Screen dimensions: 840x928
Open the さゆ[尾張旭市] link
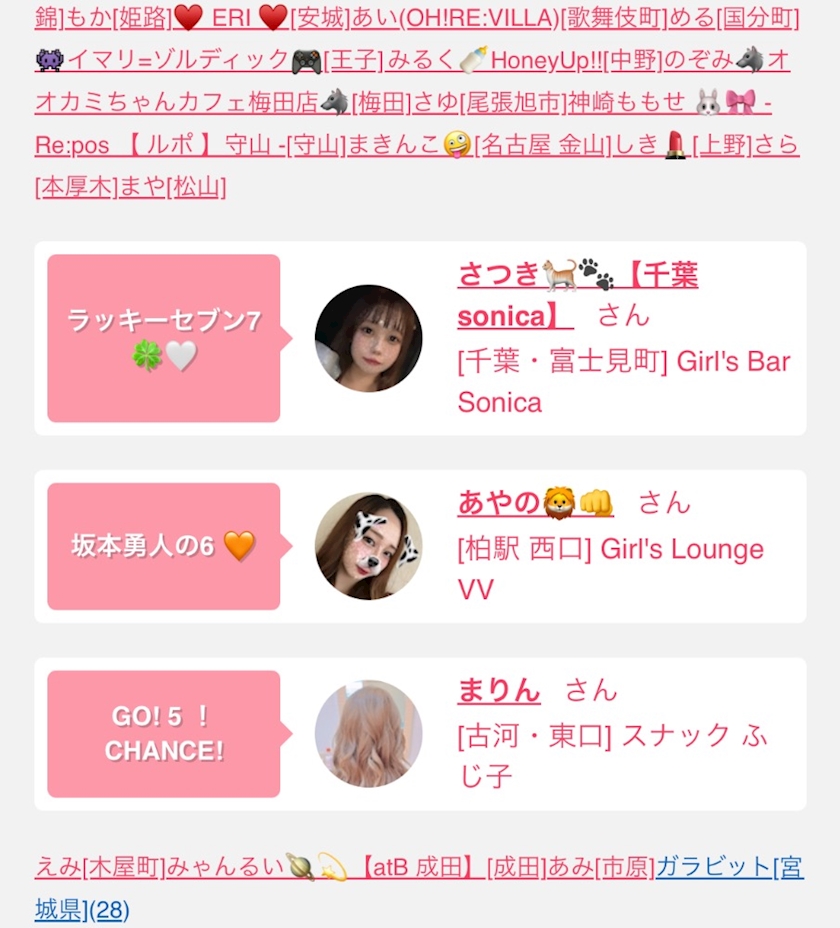pos(490,104)
